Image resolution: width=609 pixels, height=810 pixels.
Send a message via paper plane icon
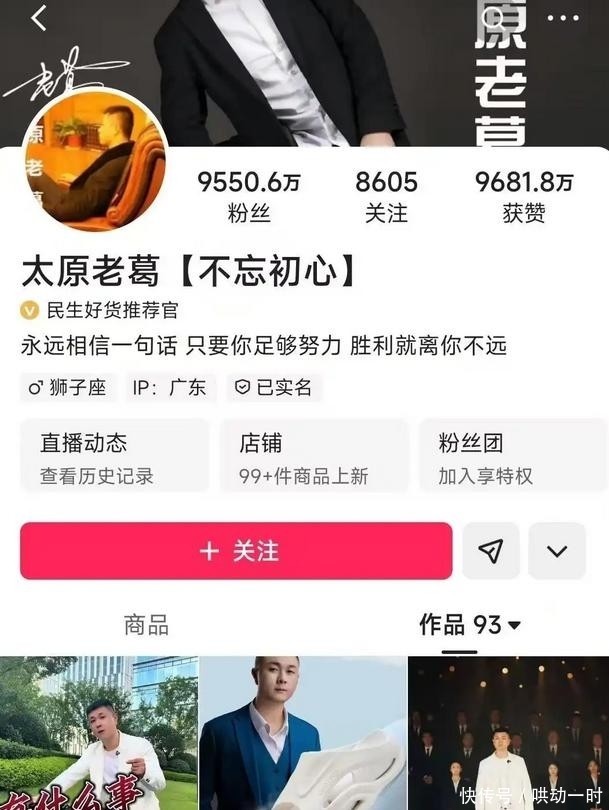491,551
